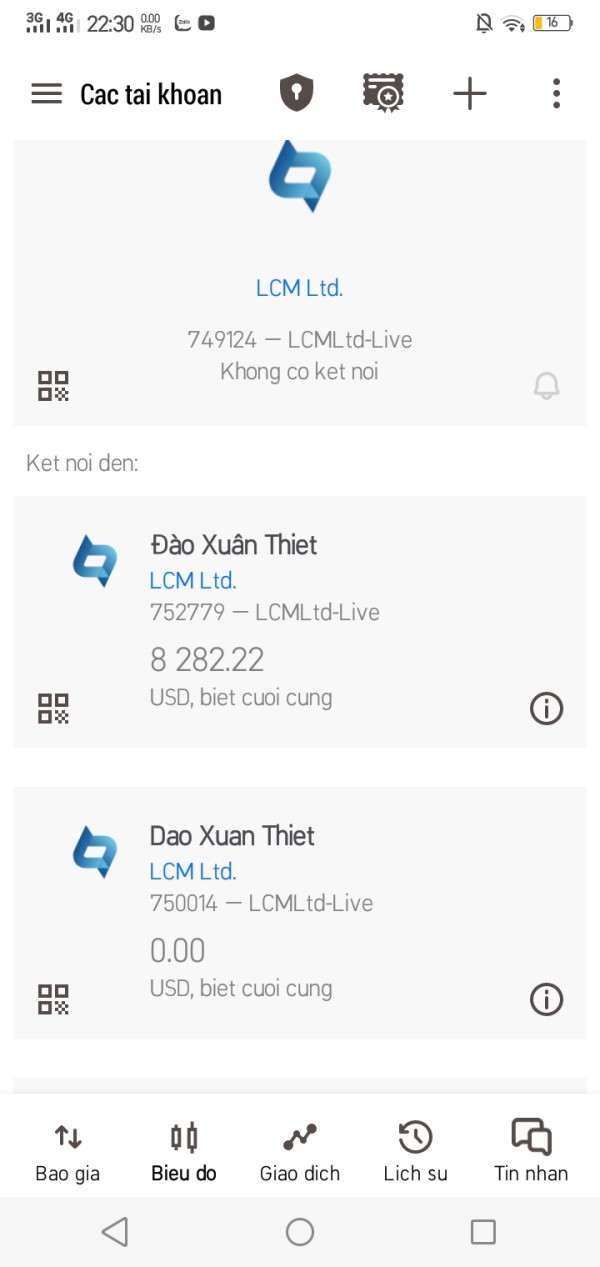
Task: Open the Tin nhan messages tab
Action: click(531, 1152)
